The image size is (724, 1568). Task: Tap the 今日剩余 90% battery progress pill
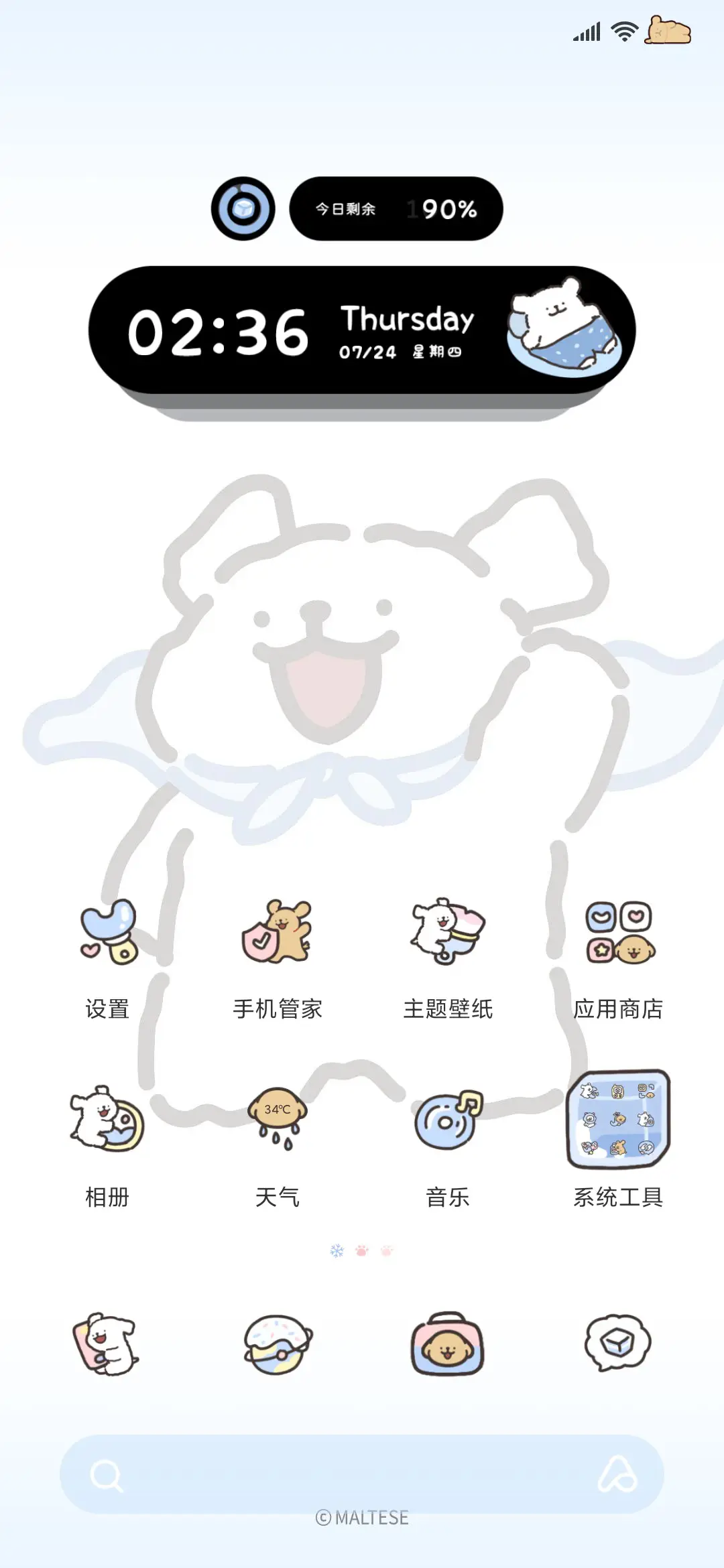pos(396,209)
